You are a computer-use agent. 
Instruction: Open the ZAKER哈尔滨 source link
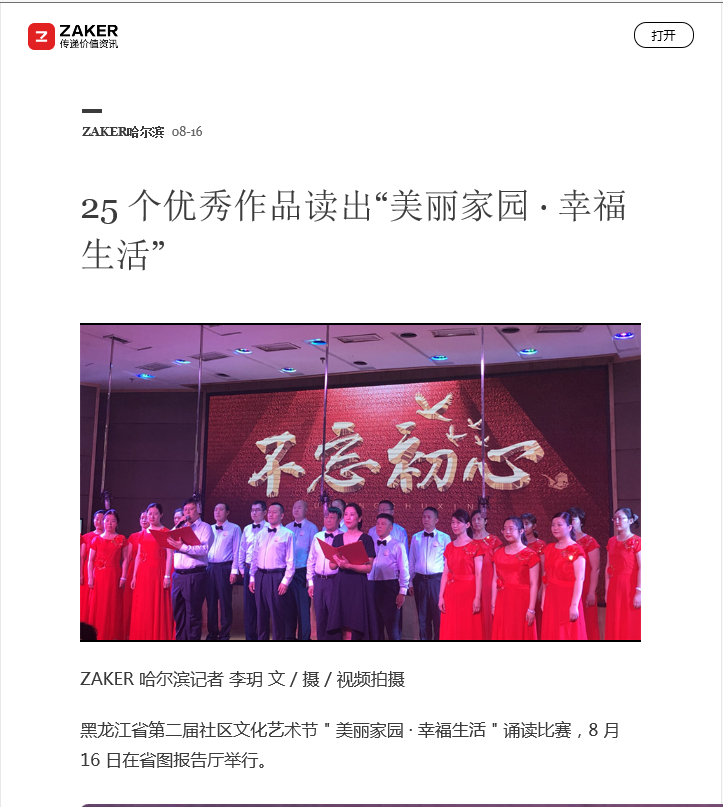[x=123, y=131]
